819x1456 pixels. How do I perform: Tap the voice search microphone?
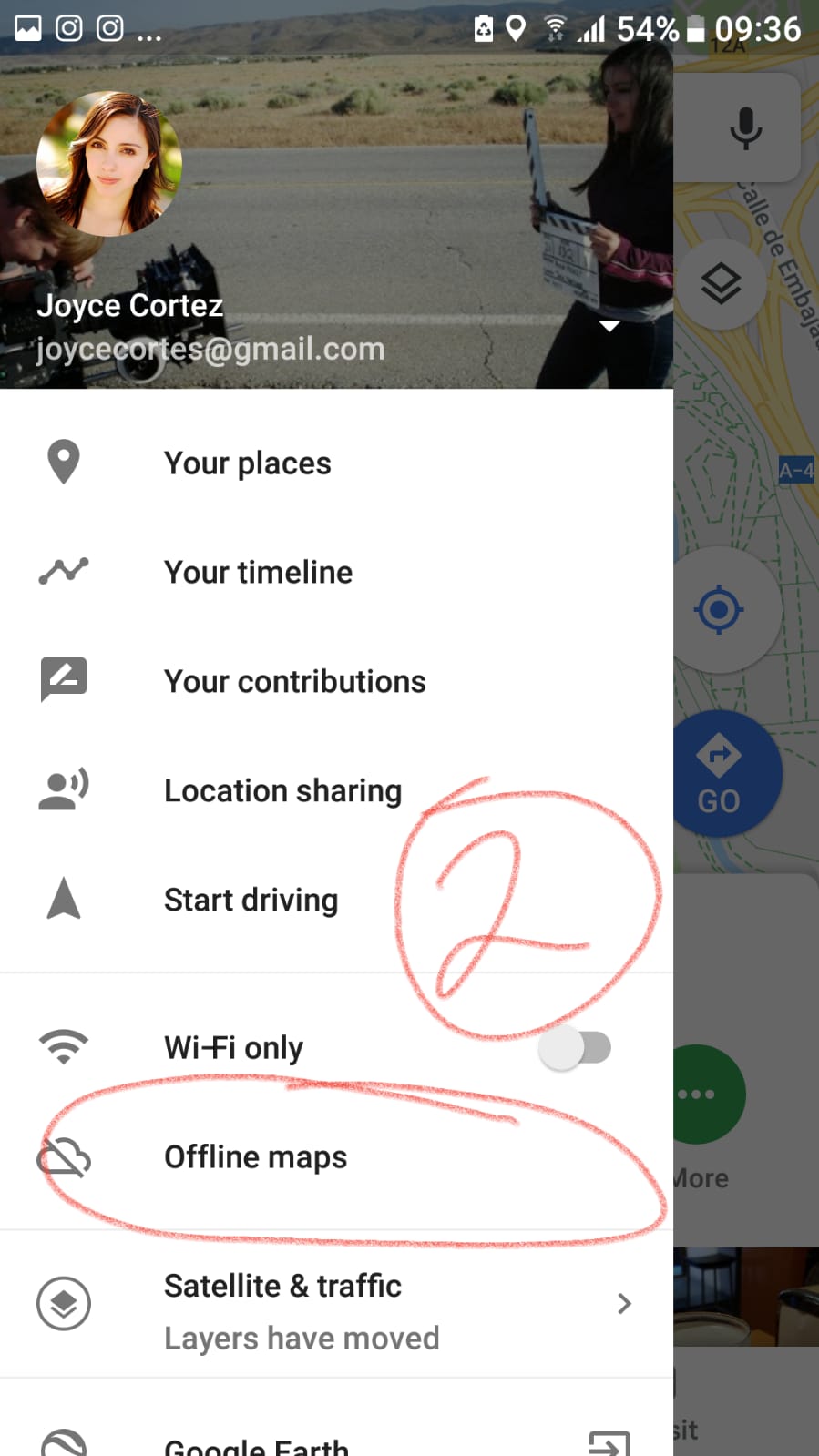pos(745,127)
